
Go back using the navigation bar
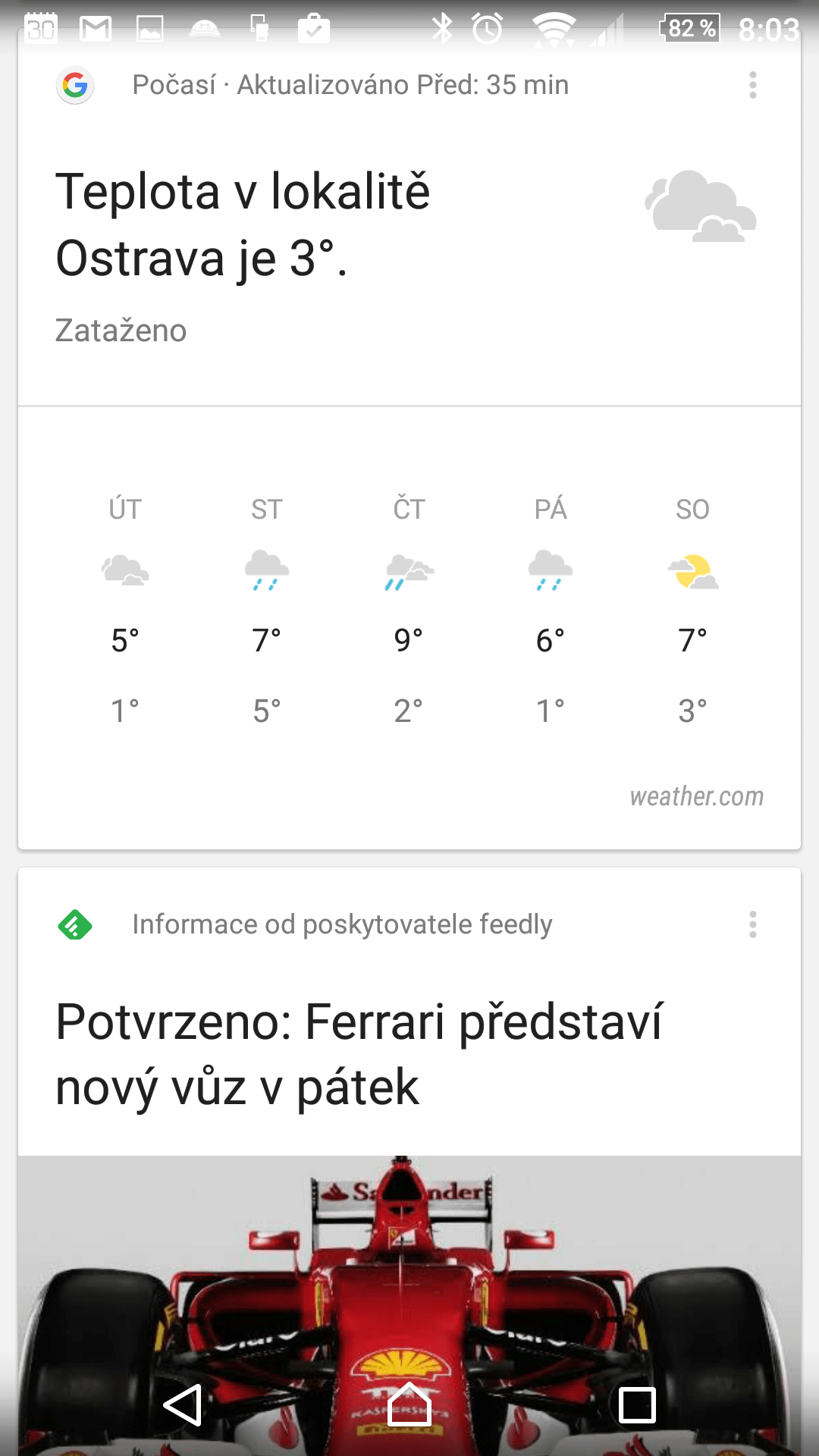pos(183,1404)
